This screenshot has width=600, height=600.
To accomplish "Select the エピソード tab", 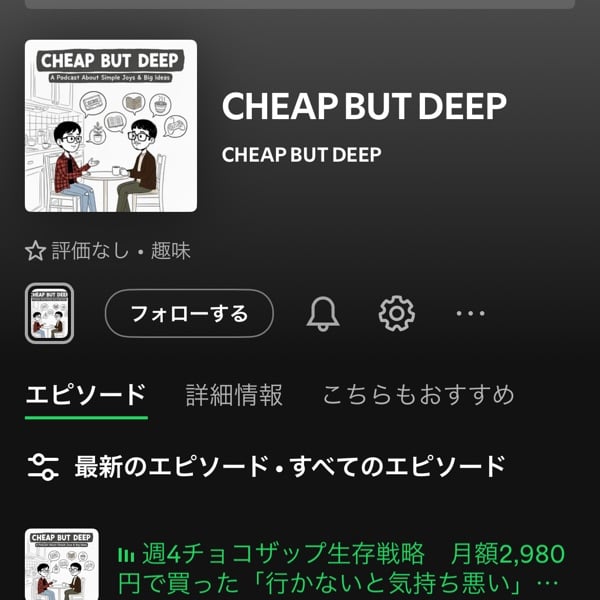I will coord(86,395).
